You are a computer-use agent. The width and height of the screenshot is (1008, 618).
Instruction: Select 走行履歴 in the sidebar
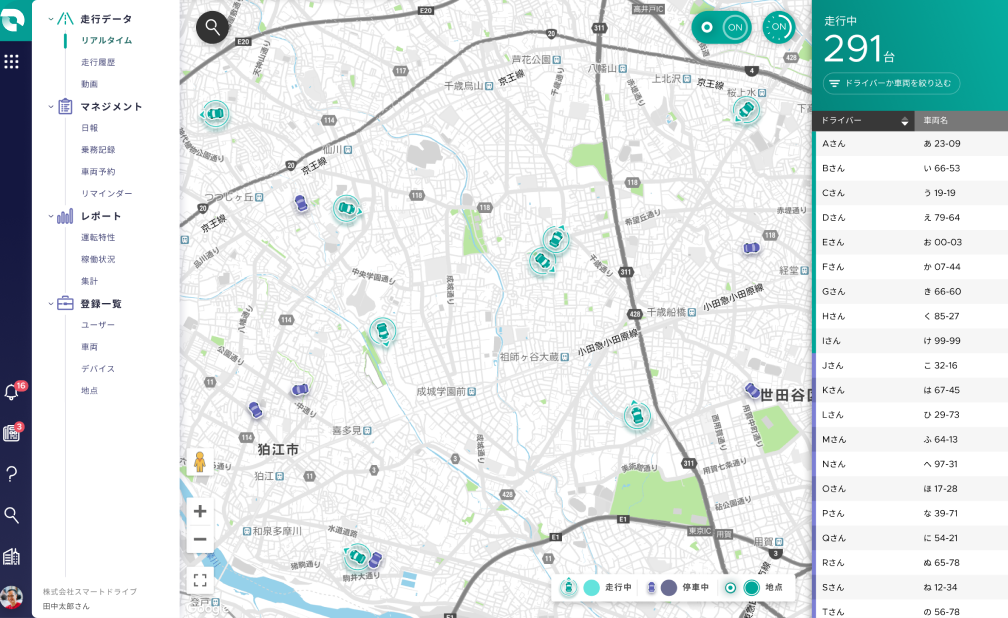(98, 62)
